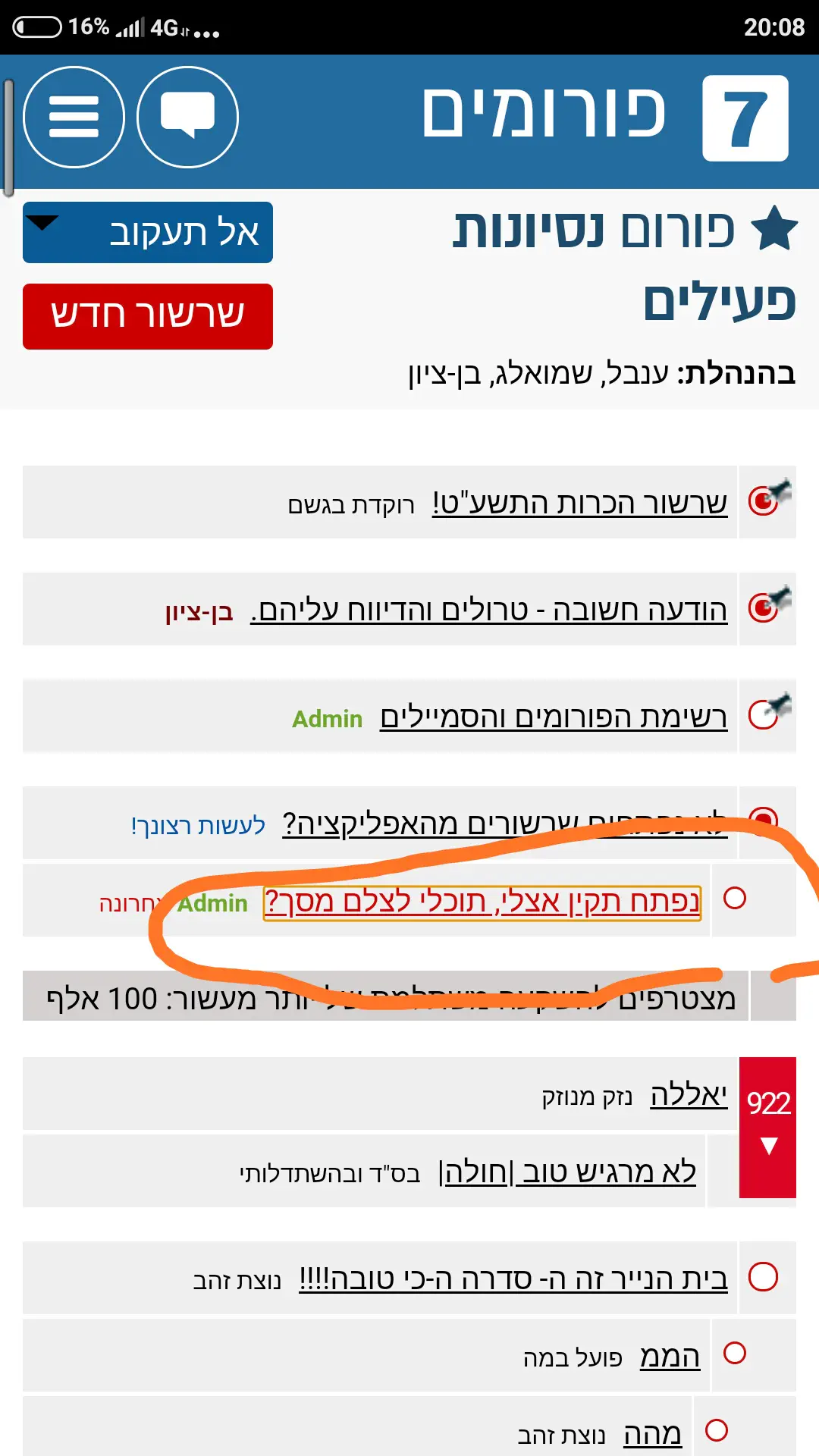
Task: Star the forum as favorite
Action: pyautogui.click(x=774, y=229)
